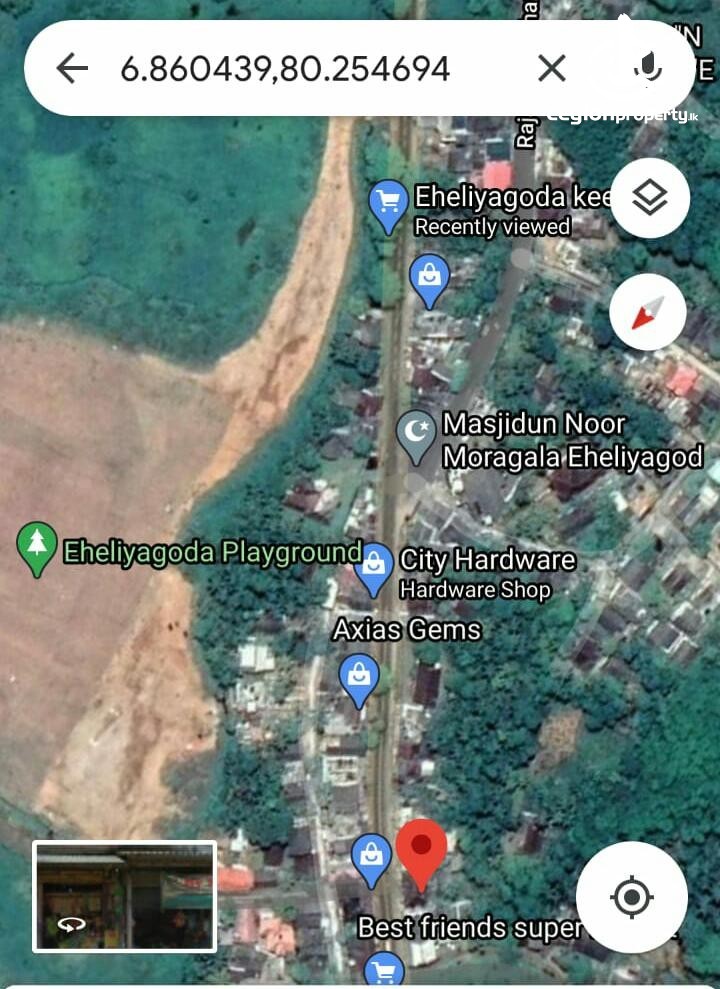Open the Street View preview thumbnail
The image size is (720, 989).
click(x=125, y=895)
